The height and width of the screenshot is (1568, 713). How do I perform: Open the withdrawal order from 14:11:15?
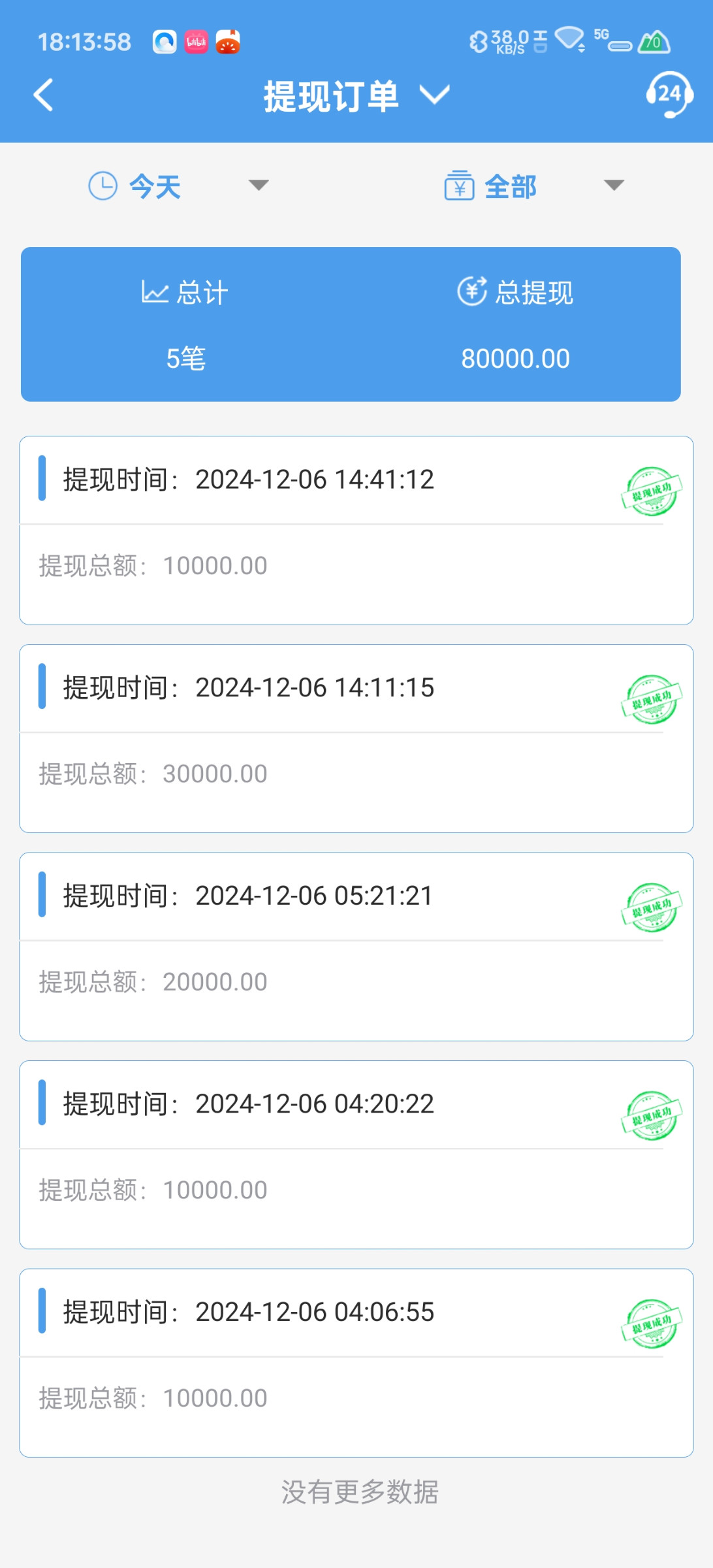(x=356, y=738)
